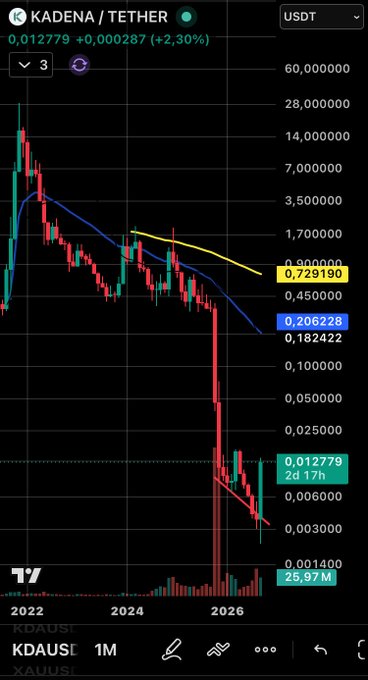Open the KDAUSD symbol search
Image resolution: width=368 pixels, height=680 pixels.
[x=45, y=650]
